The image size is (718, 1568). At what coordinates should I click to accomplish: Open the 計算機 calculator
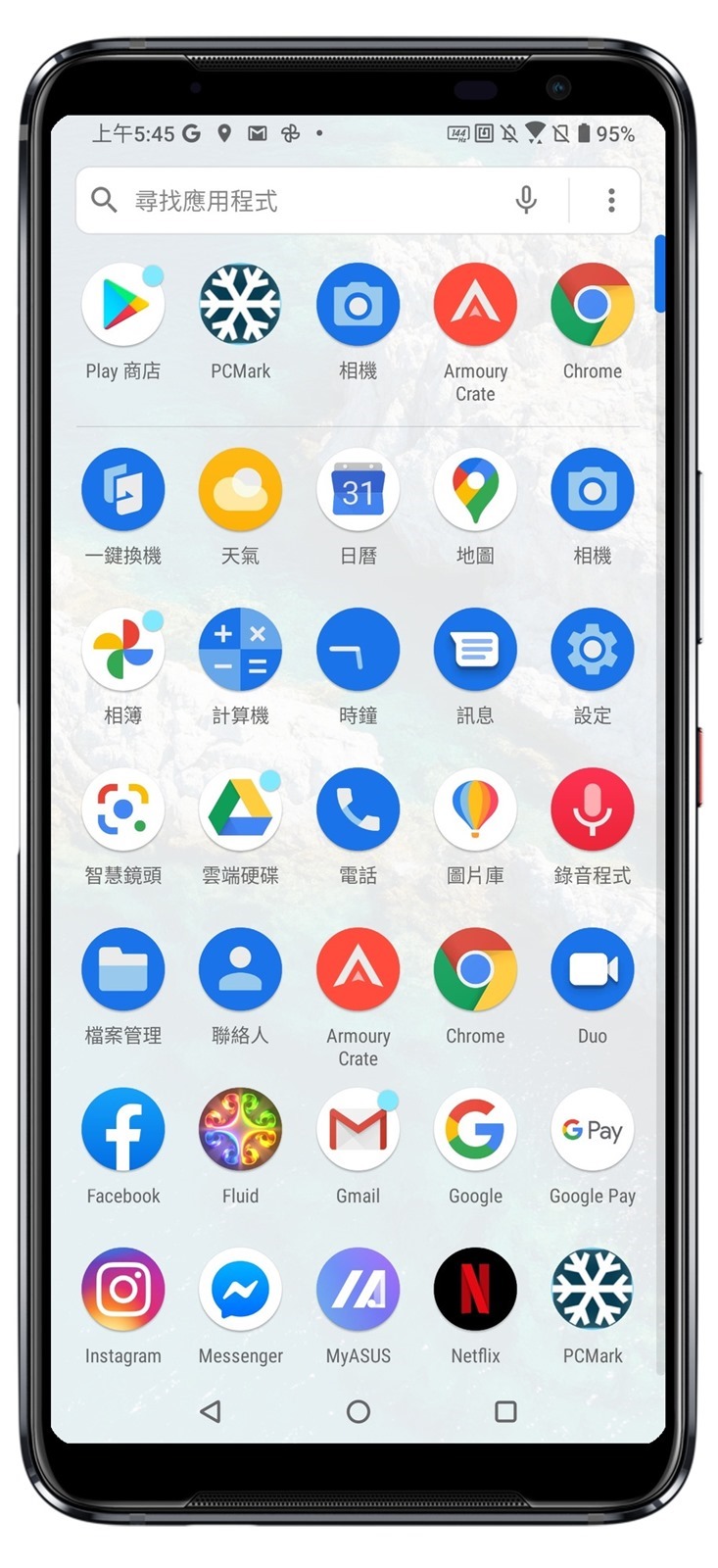point(240,650)
